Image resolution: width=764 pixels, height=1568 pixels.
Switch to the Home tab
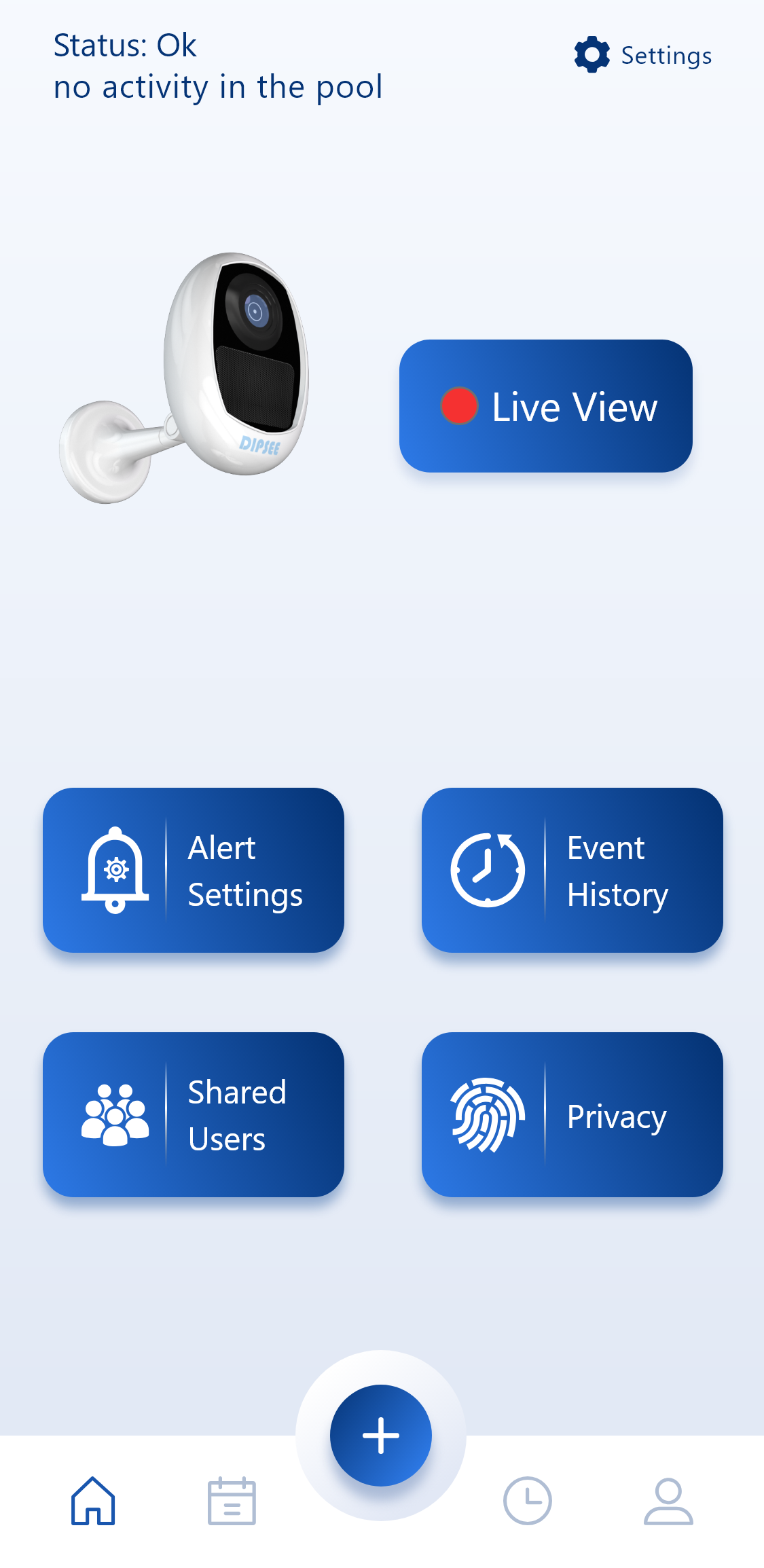coord(93,1501)
